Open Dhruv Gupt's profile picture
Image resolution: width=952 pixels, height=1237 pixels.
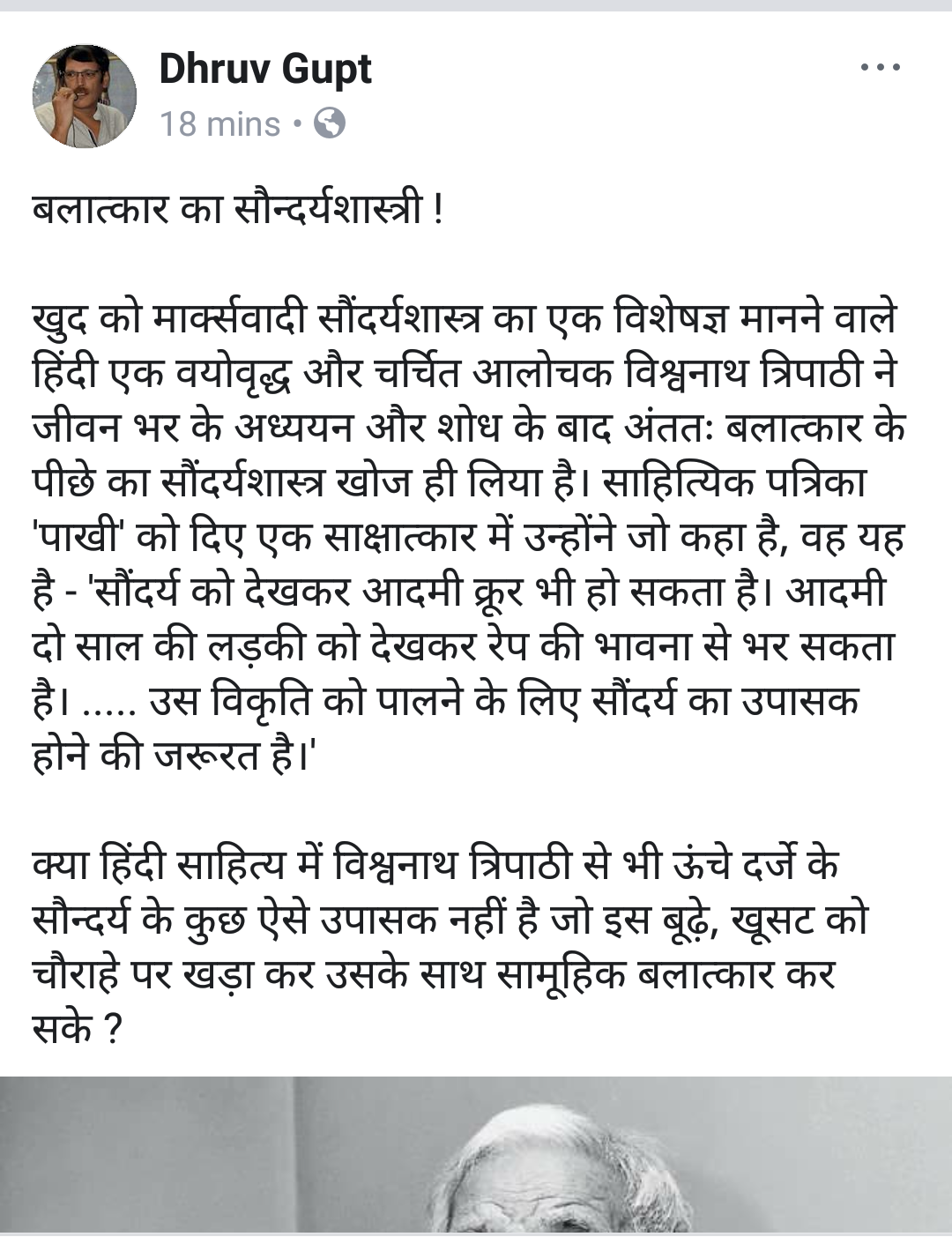84,96
